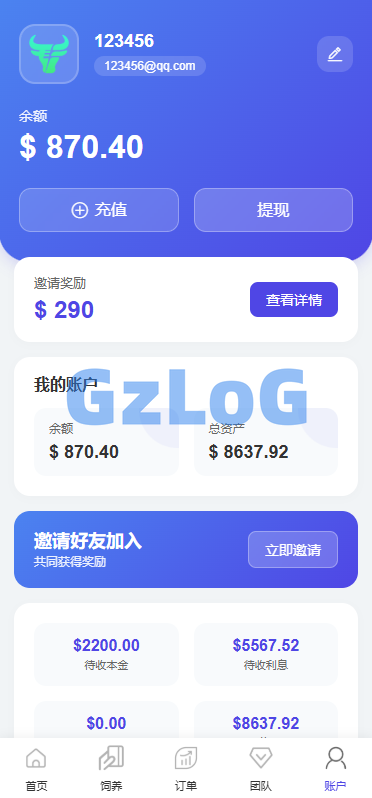This screenshot has height=798, width=372.
Task: Tap the 充值 recharge button
Action: coord(99,210)
